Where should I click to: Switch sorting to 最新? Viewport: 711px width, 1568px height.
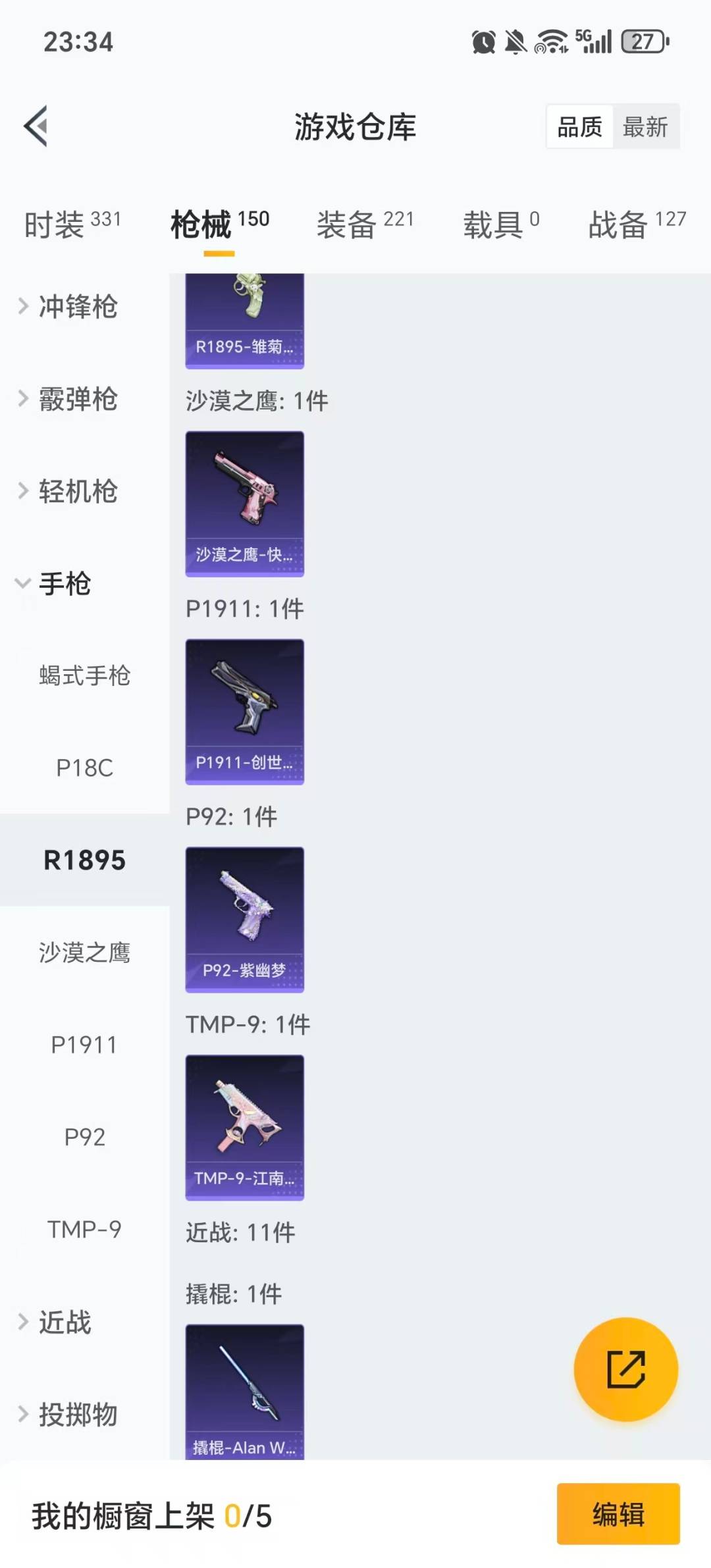pyautogui.click(x=647, y=127)
